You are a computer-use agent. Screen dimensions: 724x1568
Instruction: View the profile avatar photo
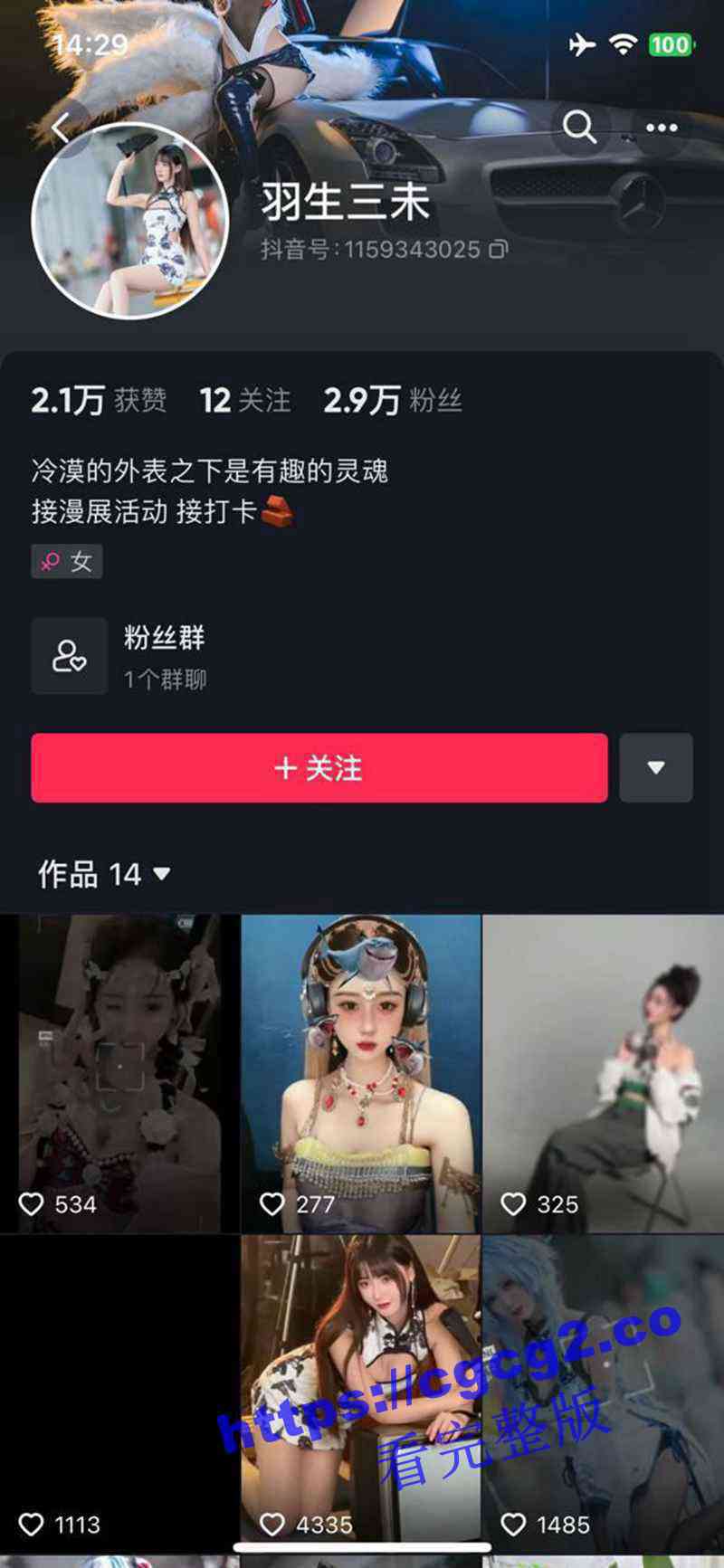coord(130,221)
